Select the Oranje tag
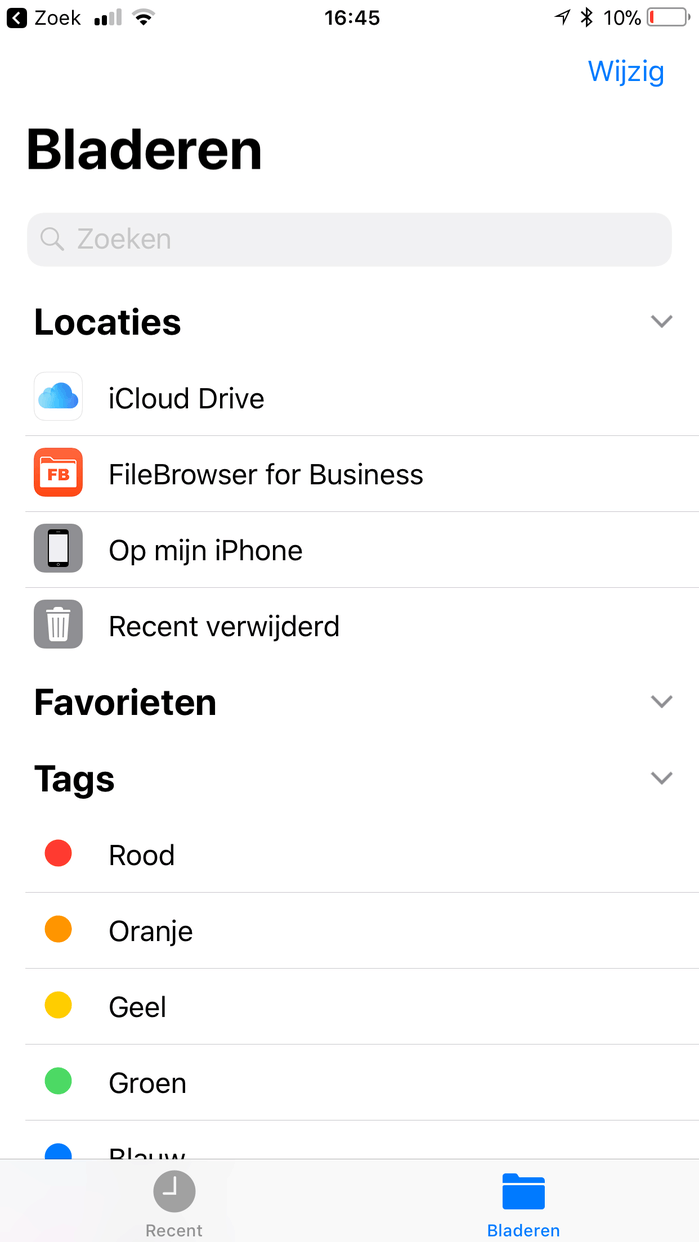The height and width of the screenshot is (1242, 699). click(x=150, y=931)
